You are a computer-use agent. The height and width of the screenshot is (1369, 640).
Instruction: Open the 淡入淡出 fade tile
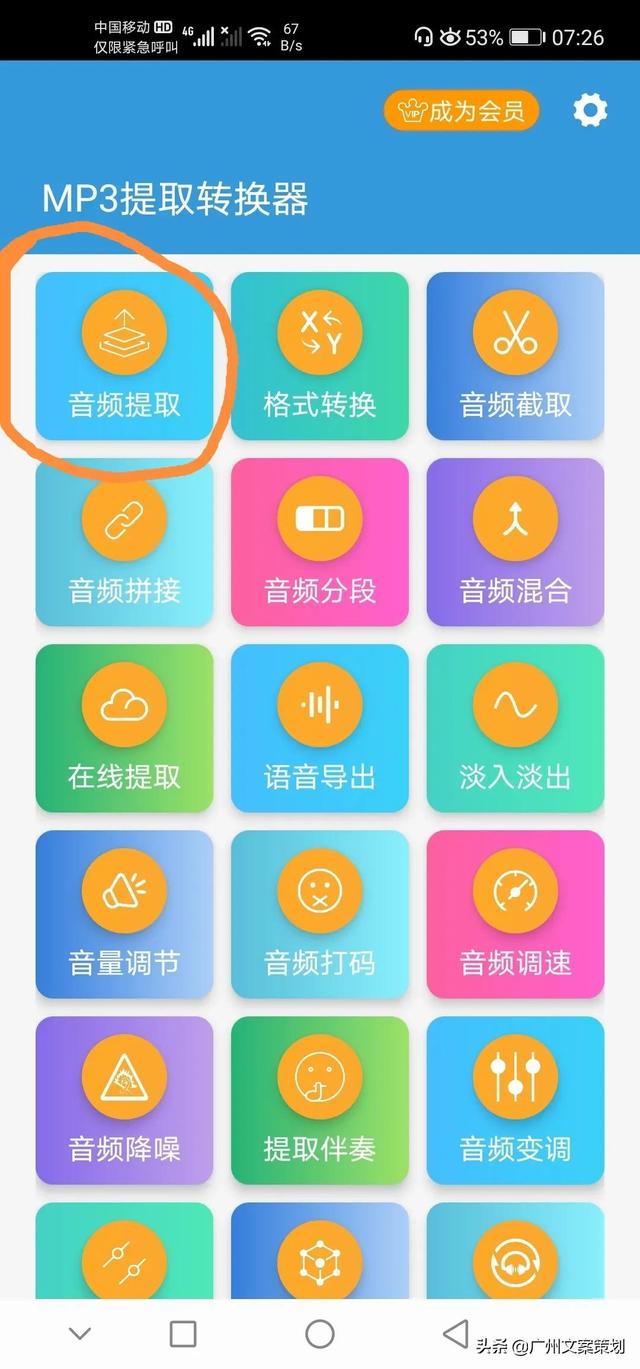(x=515, y=728)
